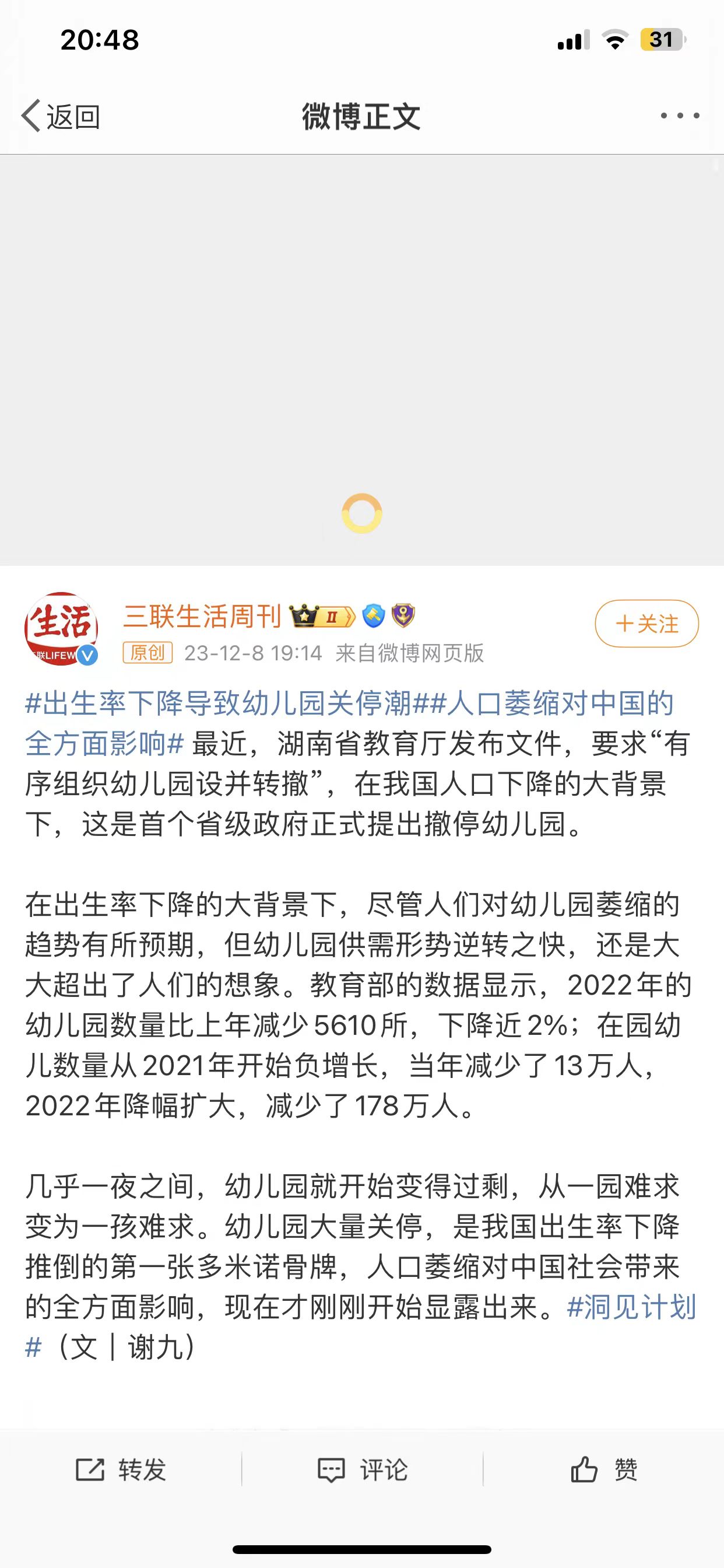Open the #洞见计划# hashtag
This screenshot has width=724, height=1568.
click(631, 1307)
